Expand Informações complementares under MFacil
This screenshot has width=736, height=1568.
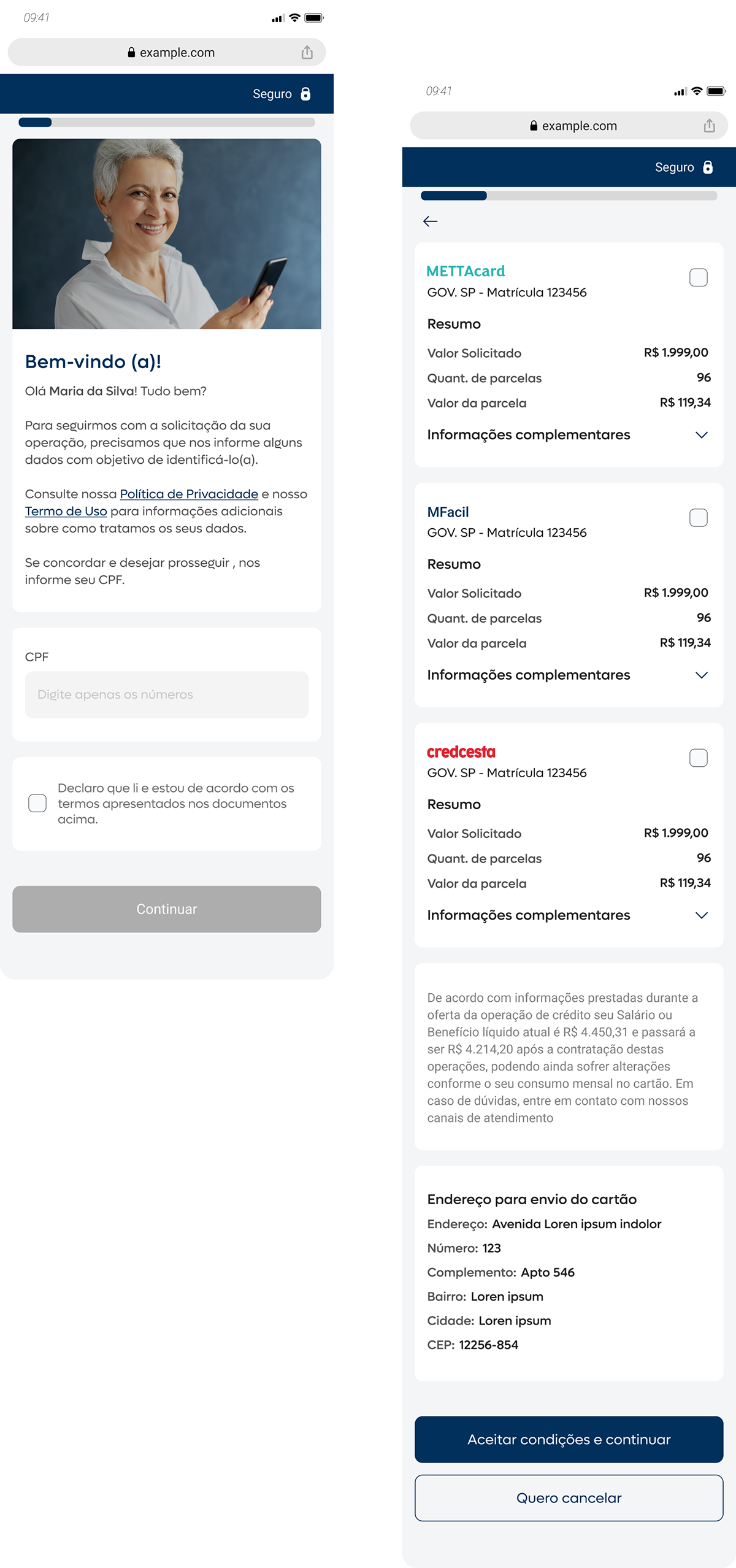(x=568, y=675)
